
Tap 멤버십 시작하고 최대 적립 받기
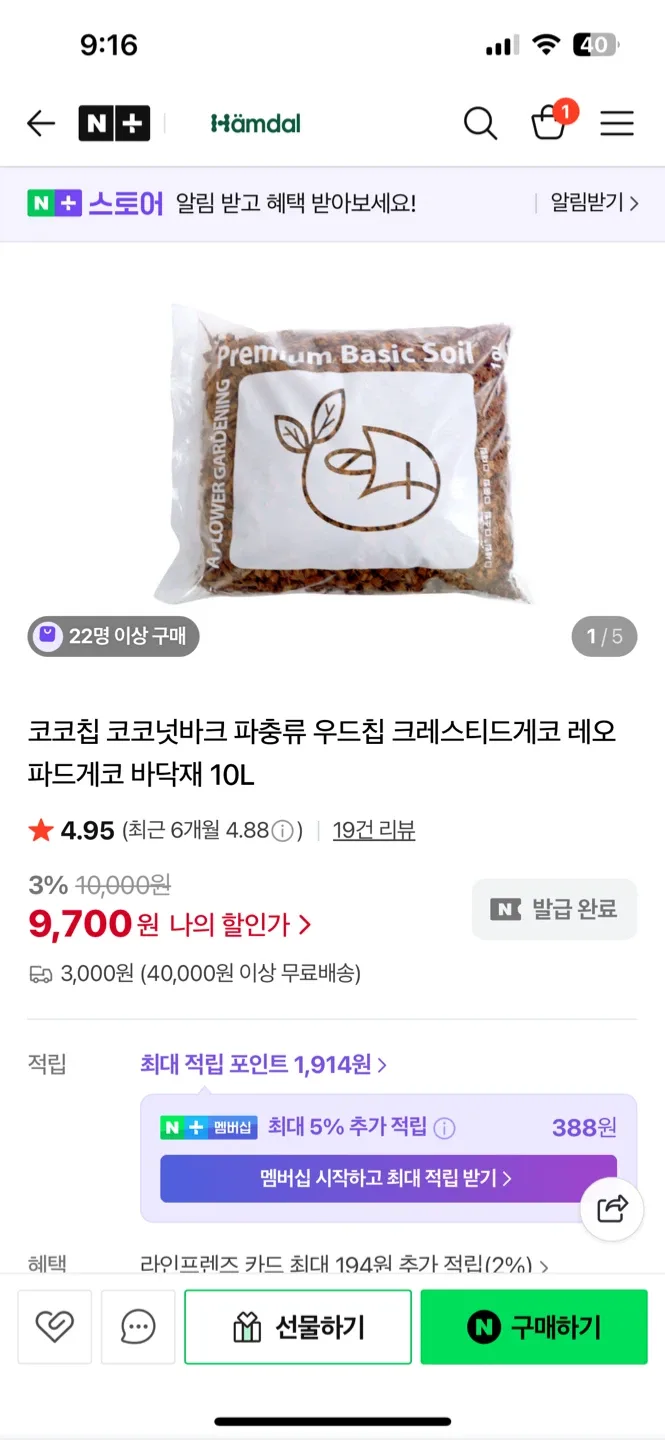(x=388, y=1178)
